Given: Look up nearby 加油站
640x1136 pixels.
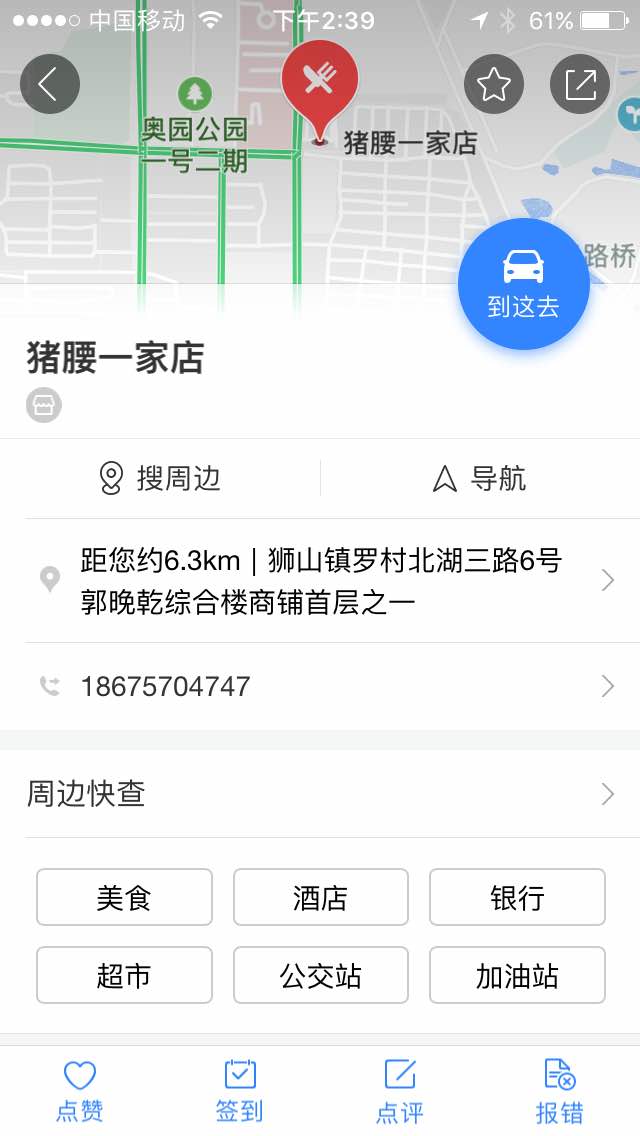Looking at the screenshot, I should tap(518, 975).
